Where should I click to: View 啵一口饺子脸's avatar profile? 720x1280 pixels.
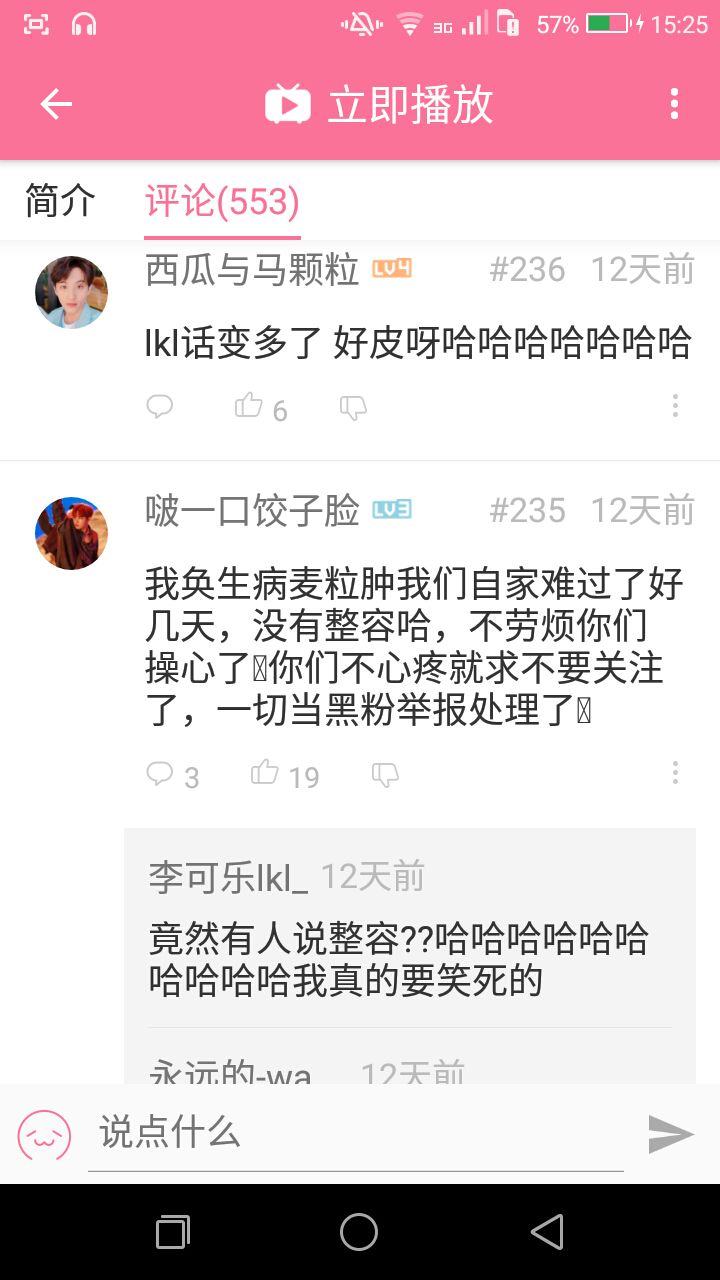71,534
